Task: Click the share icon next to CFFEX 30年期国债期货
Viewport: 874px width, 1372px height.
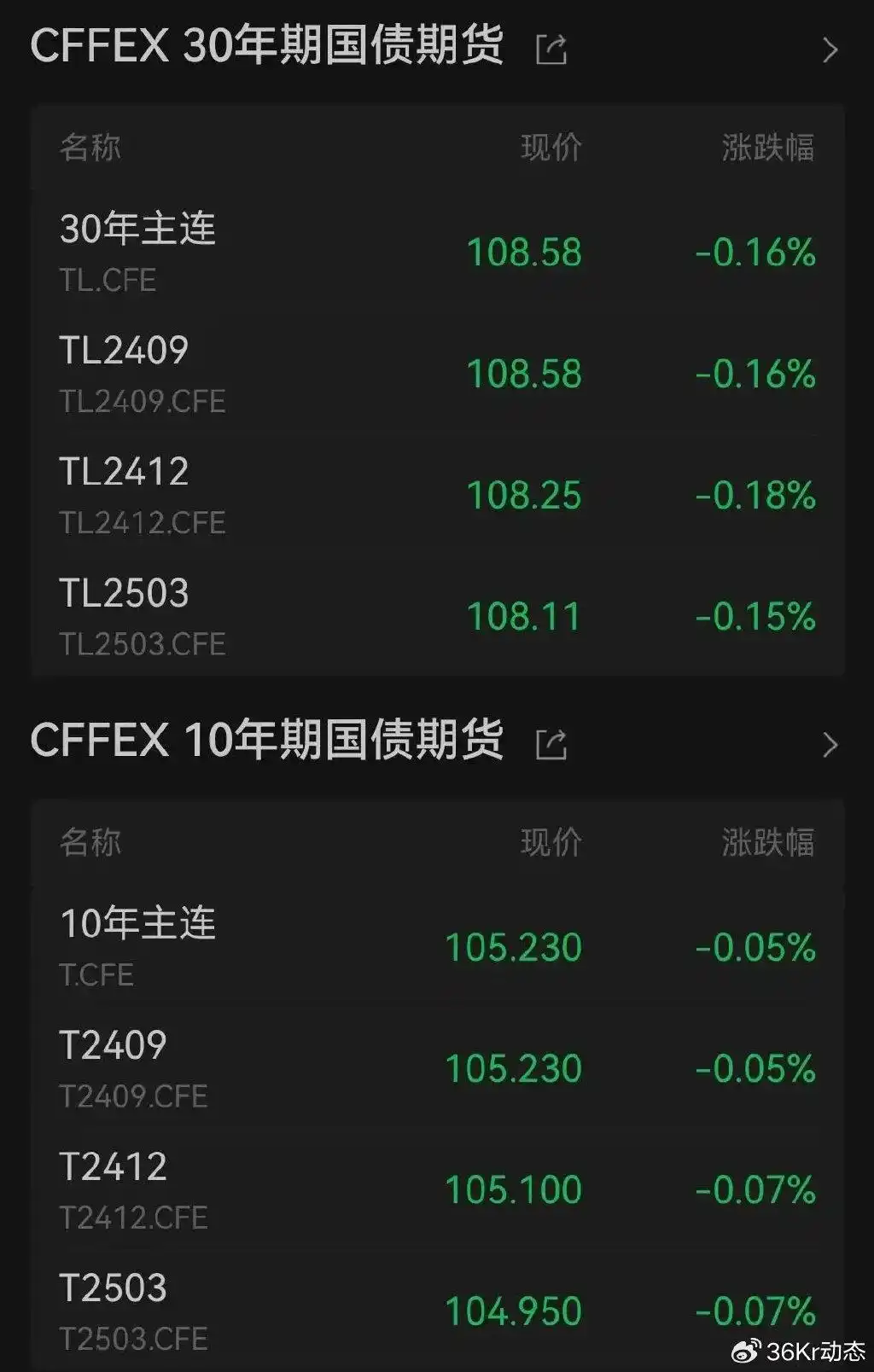Action: tap(551, 49)
